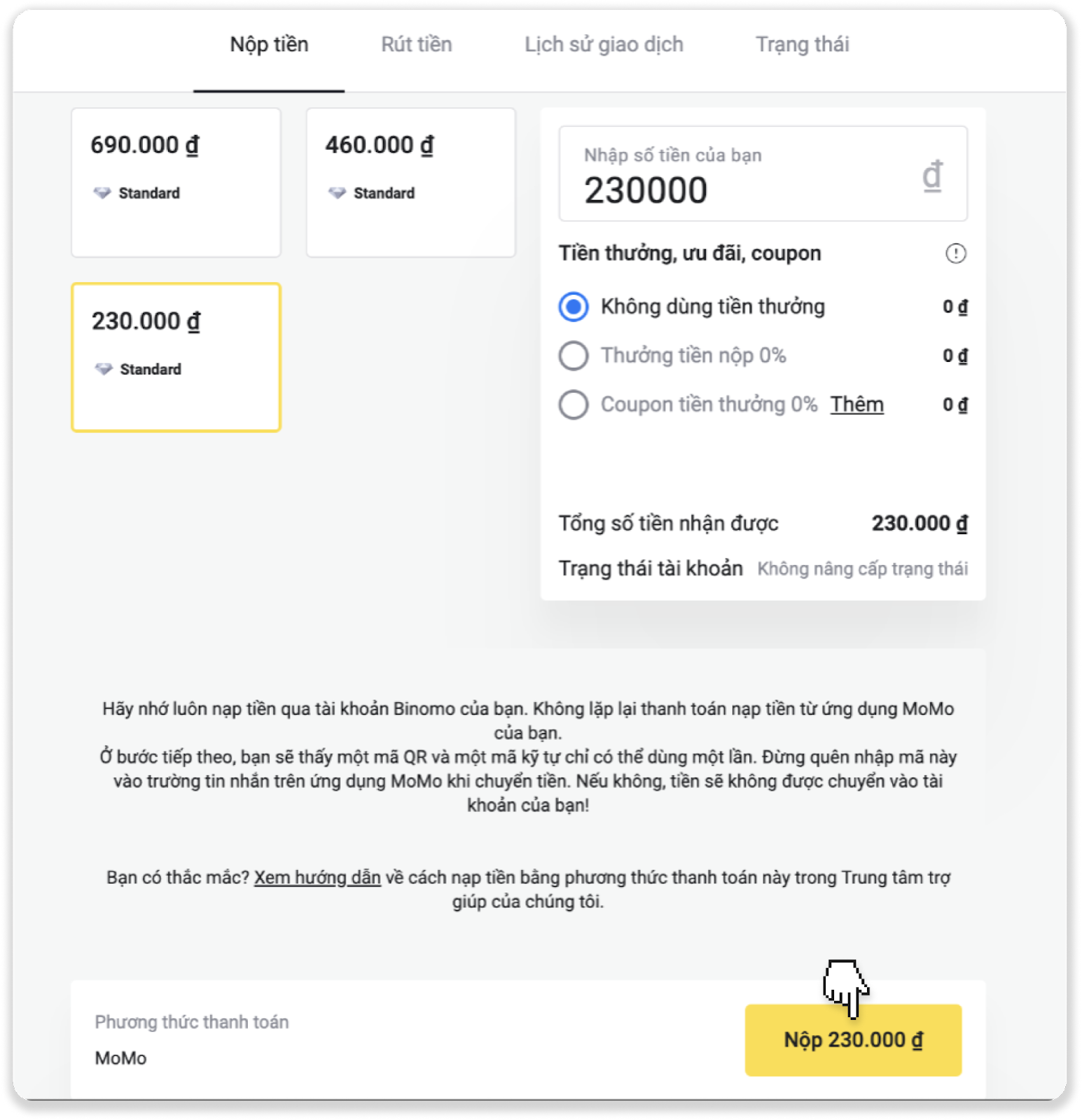
Task: Switch to the Rút tiền tab
Action: click(x=416, y=45)
